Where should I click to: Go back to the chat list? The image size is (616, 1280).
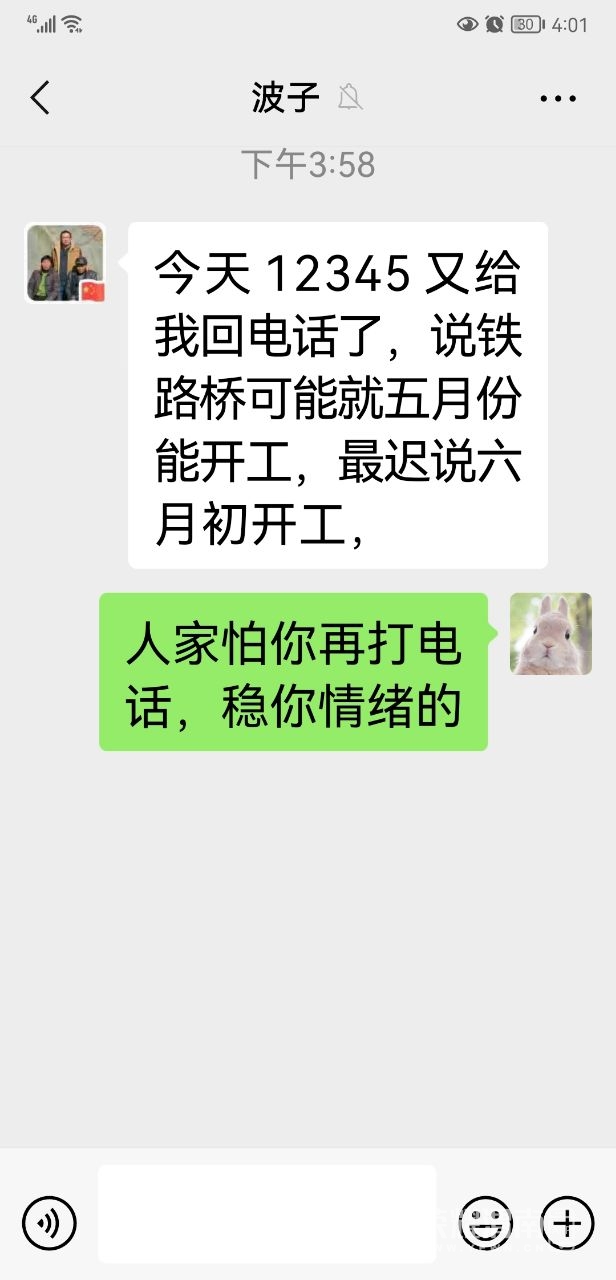pyautogui.click(x=40, y=98)
